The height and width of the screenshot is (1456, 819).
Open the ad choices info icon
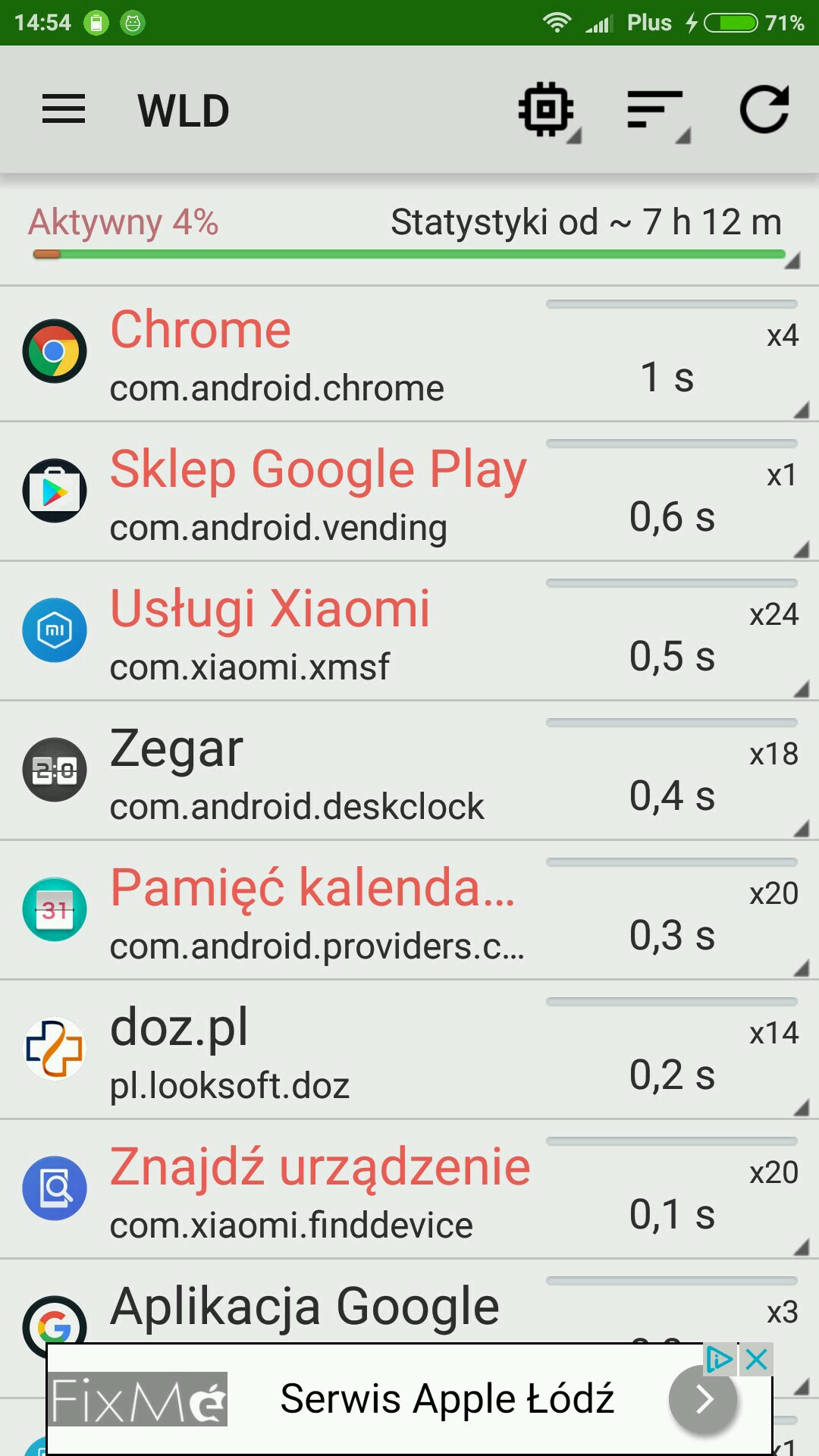[x=719, y=1360]
